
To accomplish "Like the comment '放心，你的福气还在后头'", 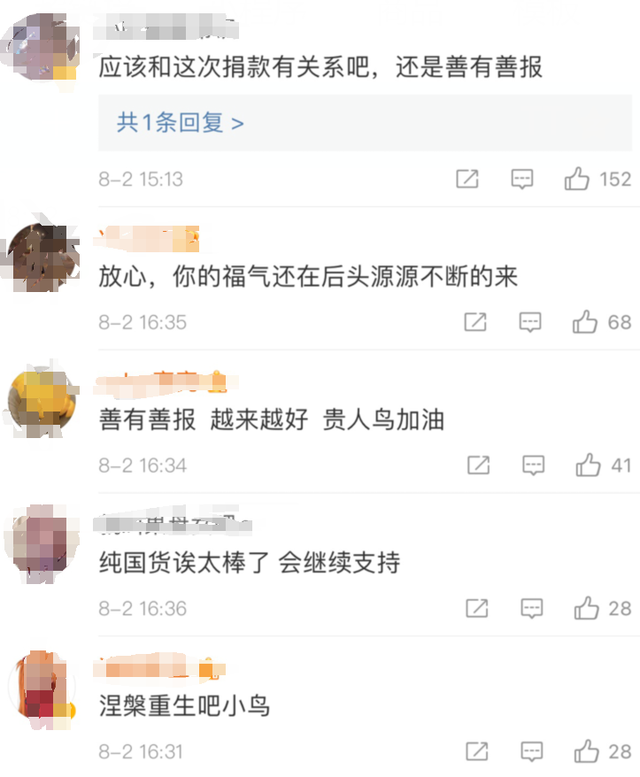I will point(585,322).
